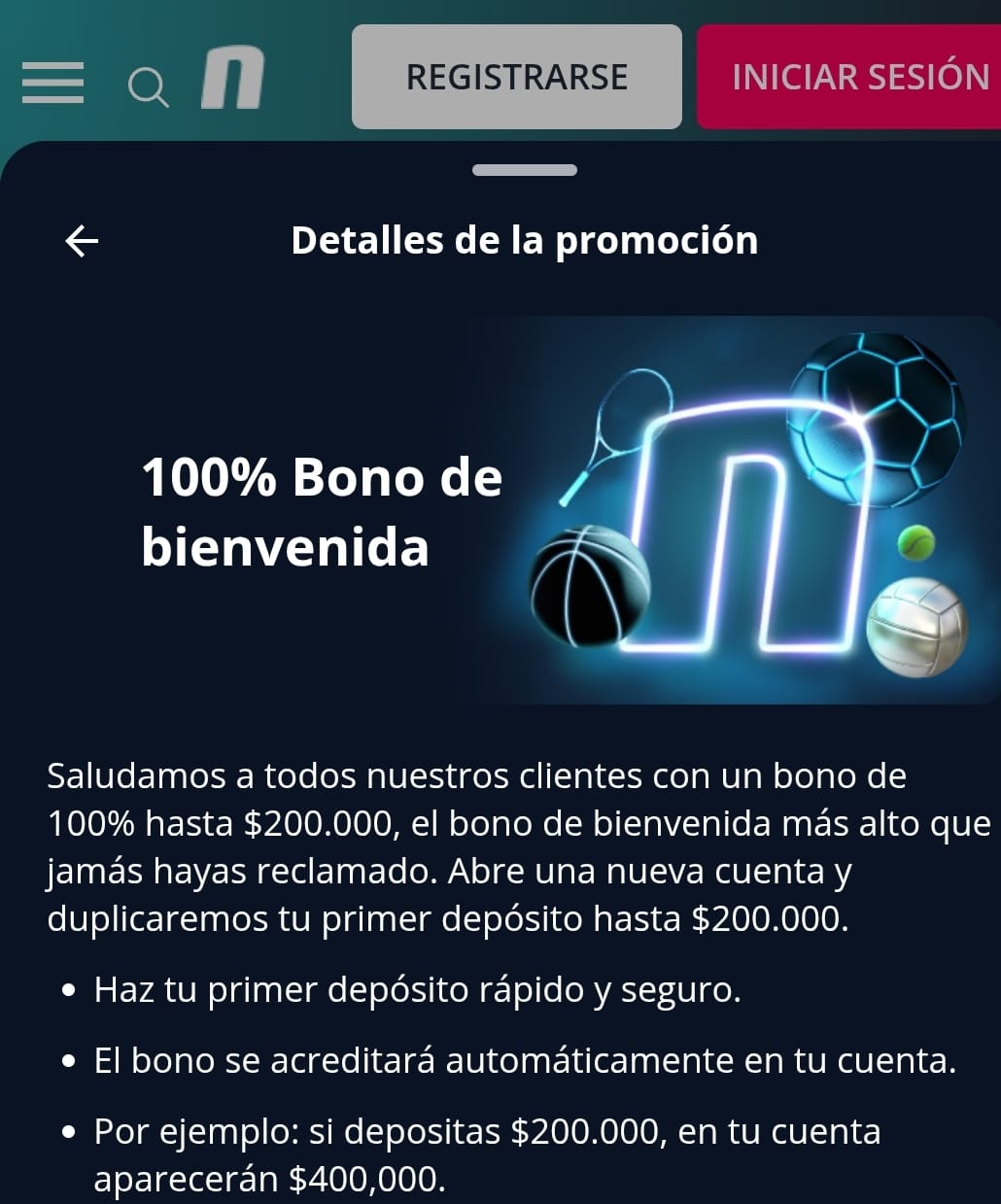Open the hamburger menu
The height and width of the screenshot is (1204, 1001).
point(52,83)
